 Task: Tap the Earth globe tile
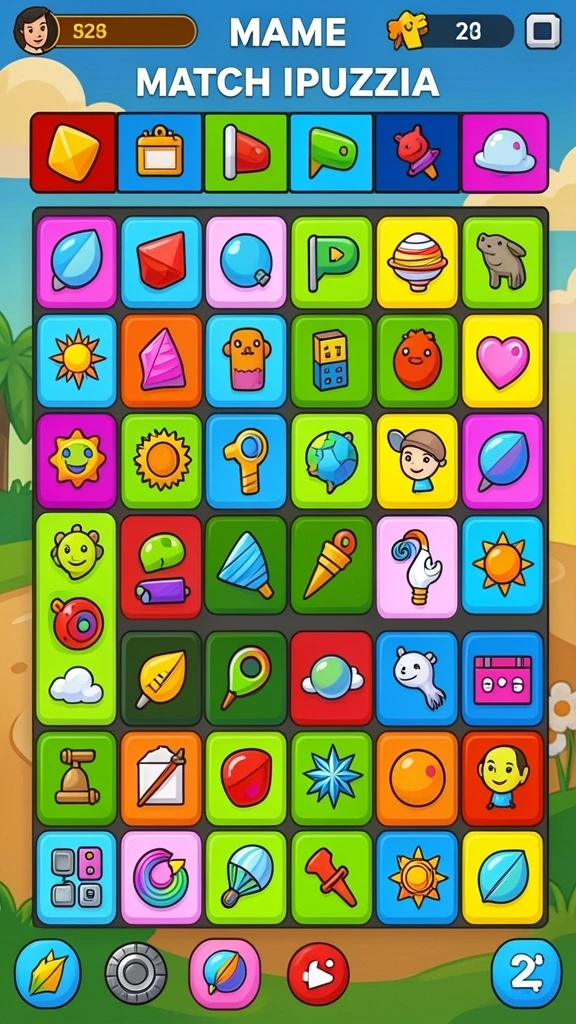click(x=331, y=461)
